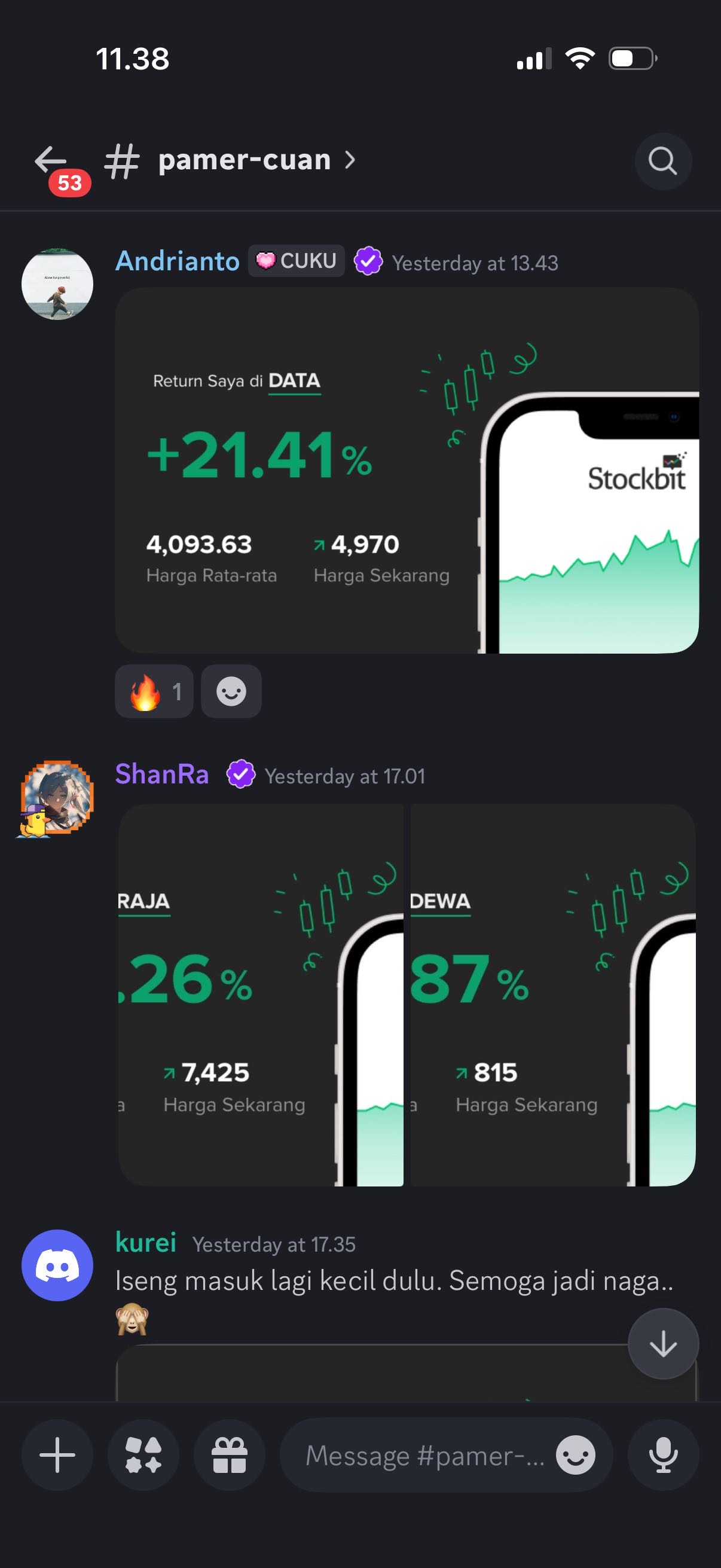Add a new reaction to Andrianto's post
This screenshot has height=1568, width=721.
(x=231, y=691)
